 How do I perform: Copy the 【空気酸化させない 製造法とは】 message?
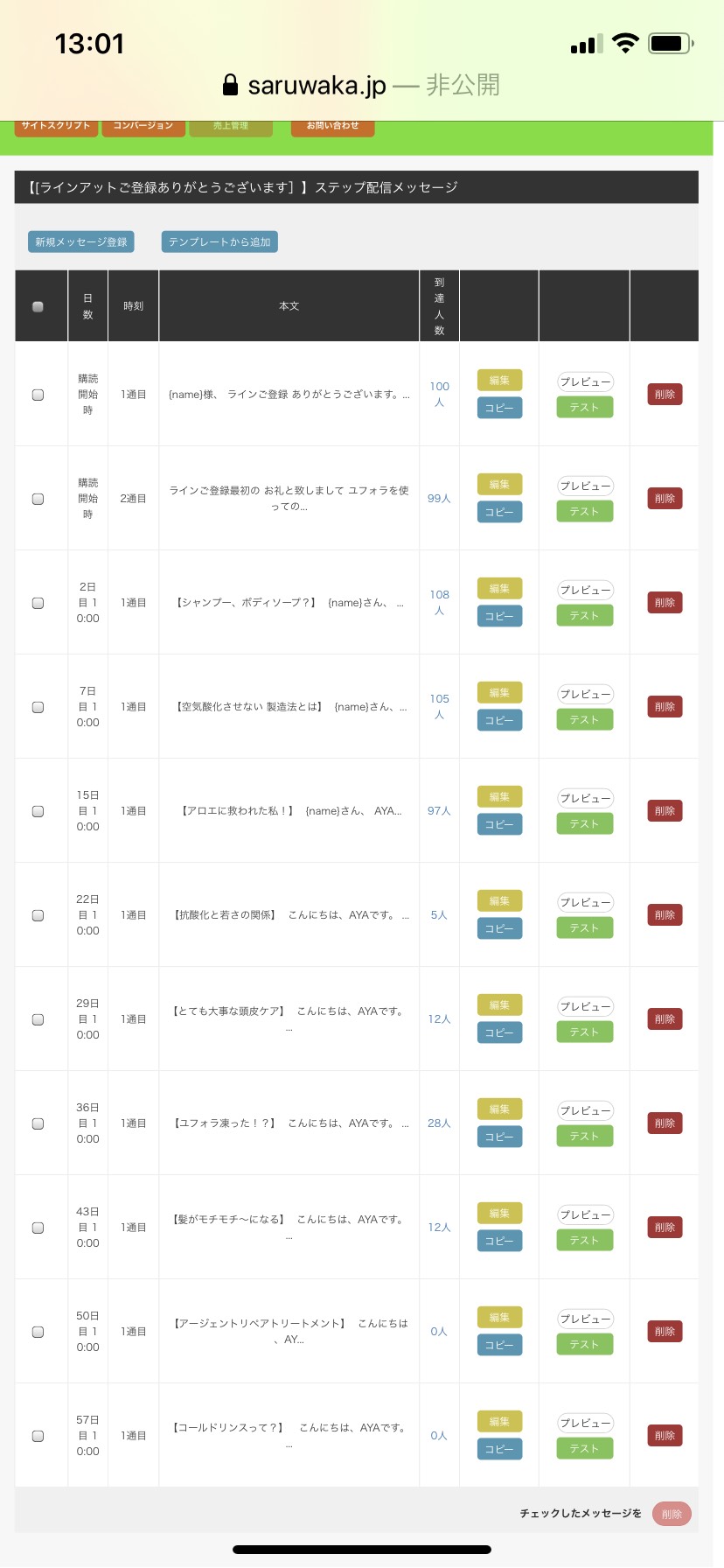coord(499,720)
